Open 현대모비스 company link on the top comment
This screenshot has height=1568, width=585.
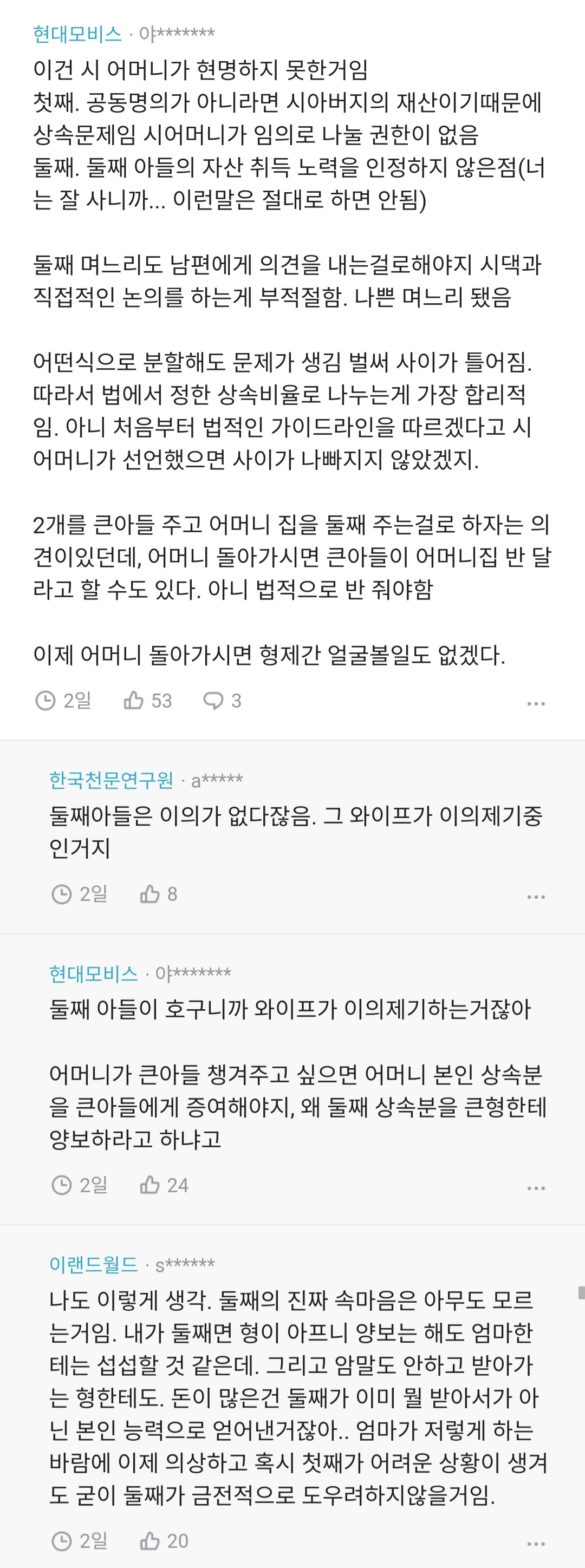pyautogui.click(x=77, y=34)
